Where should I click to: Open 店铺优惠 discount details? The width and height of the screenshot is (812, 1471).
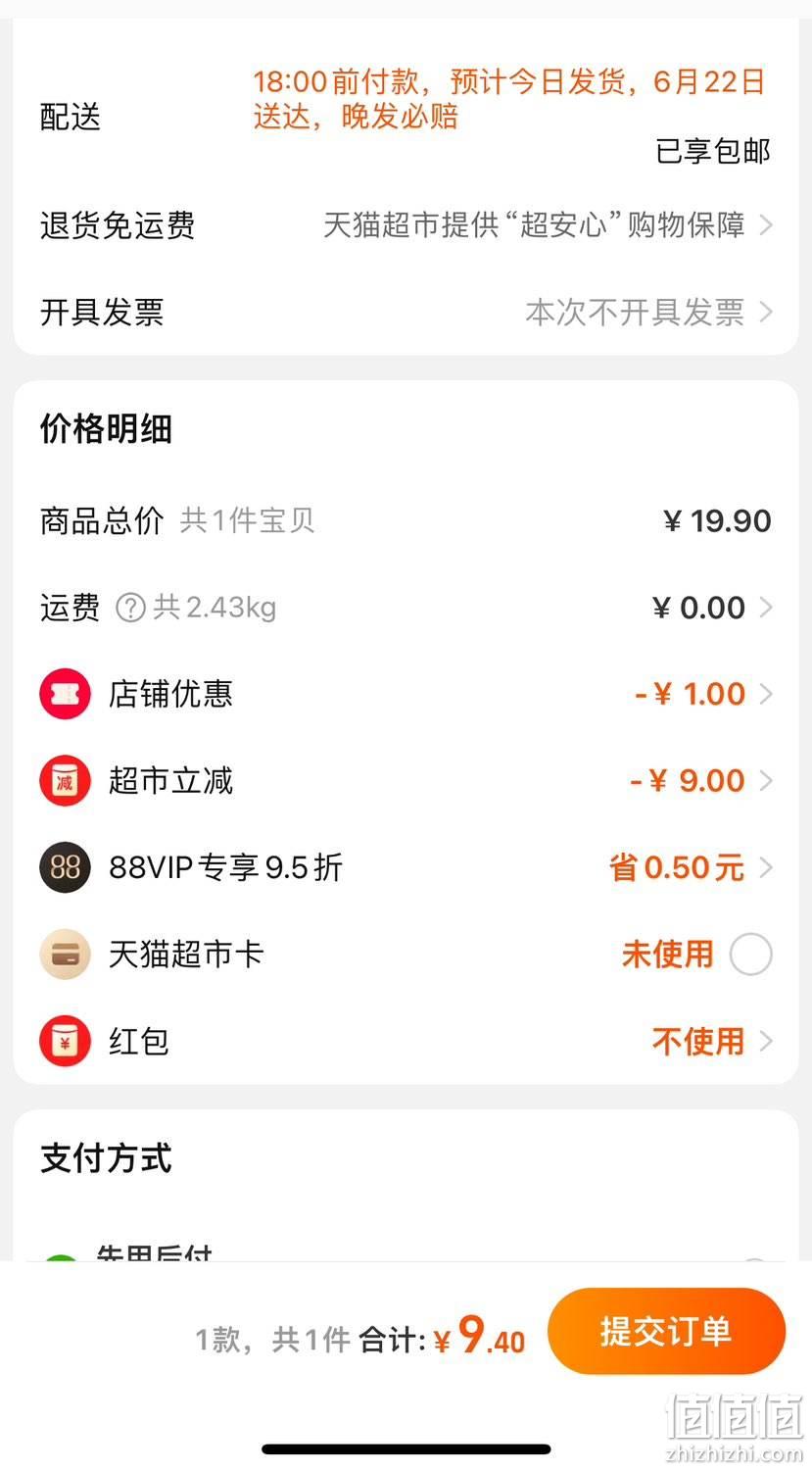(x=406, y=694)
